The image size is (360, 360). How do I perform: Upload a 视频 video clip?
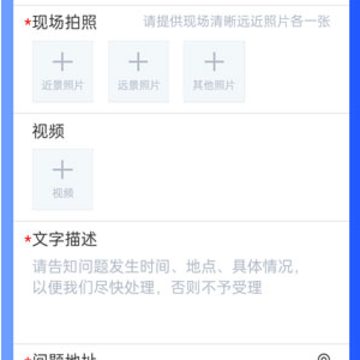63,180
